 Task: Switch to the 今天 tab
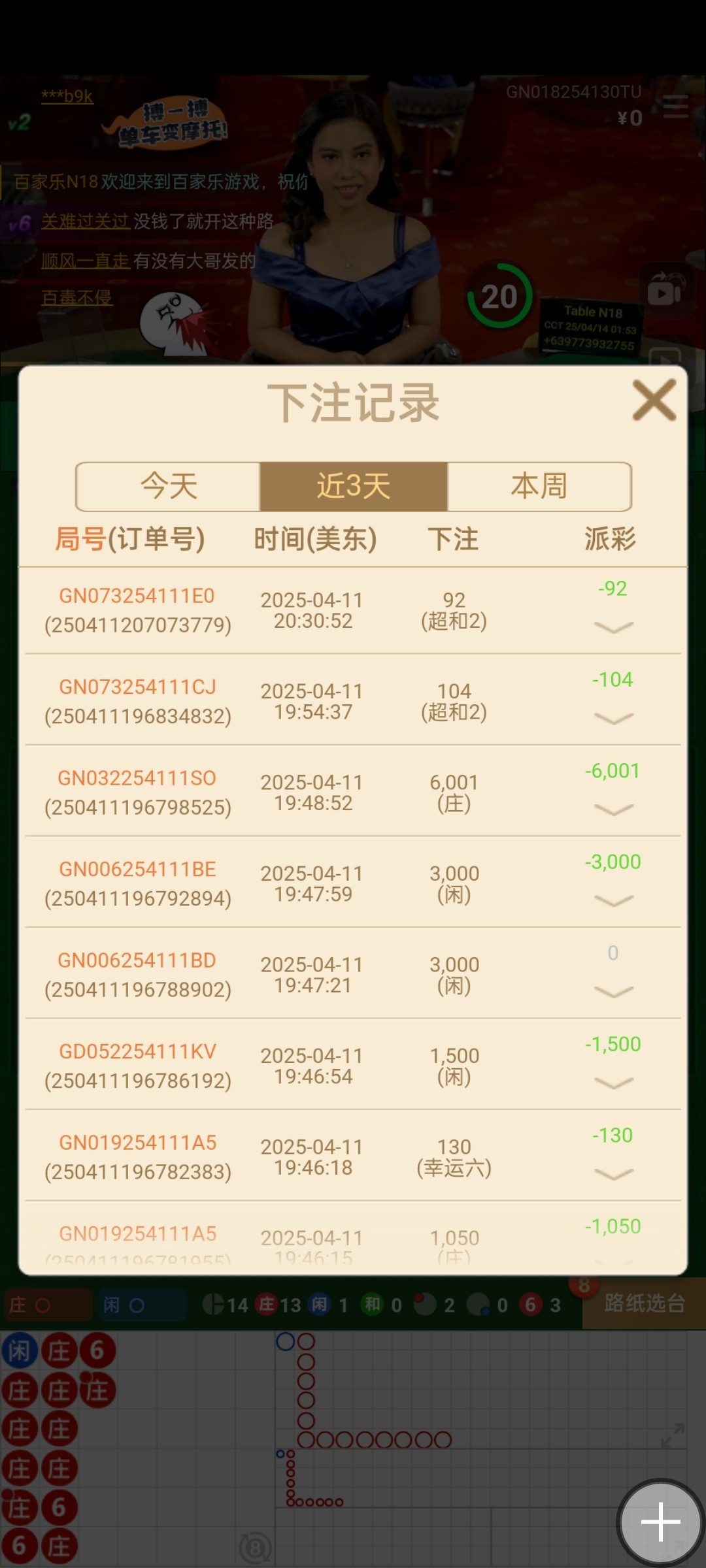pos(169,487)
